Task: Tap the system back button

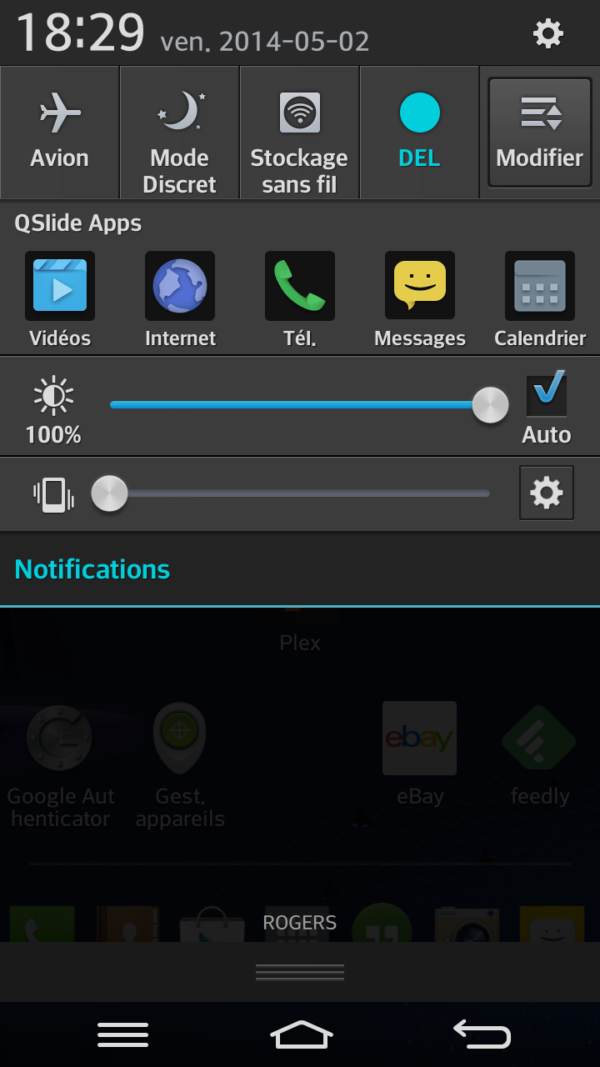Action: point(481,1035)
